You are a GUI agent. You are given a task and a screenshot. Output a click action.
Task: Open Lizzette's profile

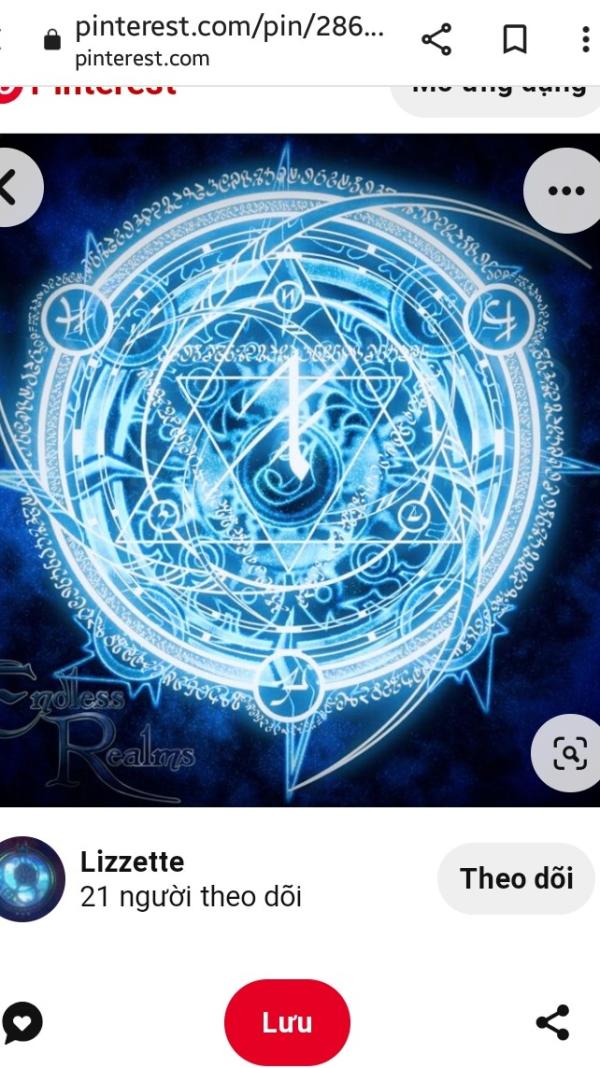[131, 862]
